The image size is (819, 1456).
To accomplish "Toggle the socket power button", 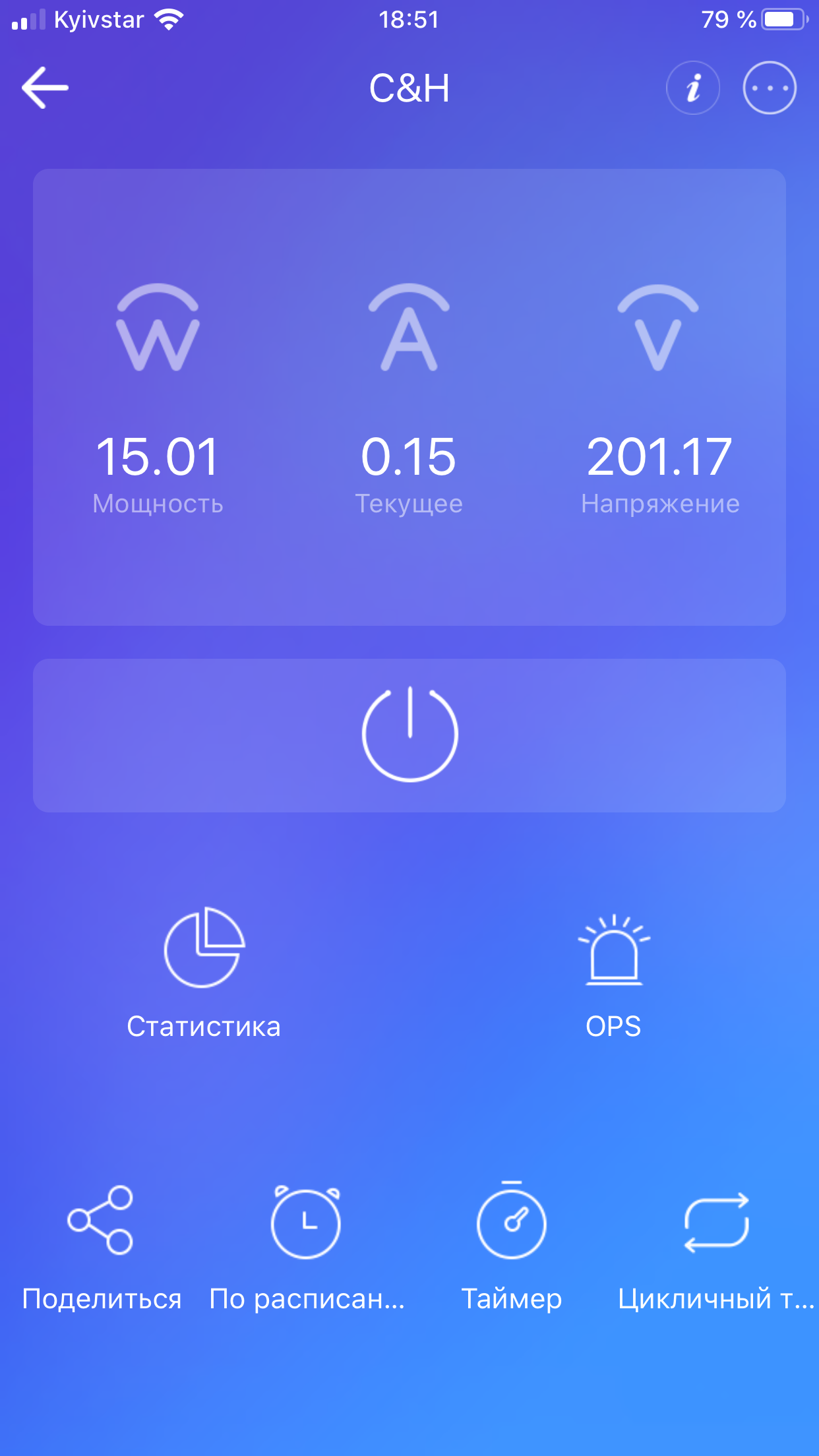I will [409, 735].
